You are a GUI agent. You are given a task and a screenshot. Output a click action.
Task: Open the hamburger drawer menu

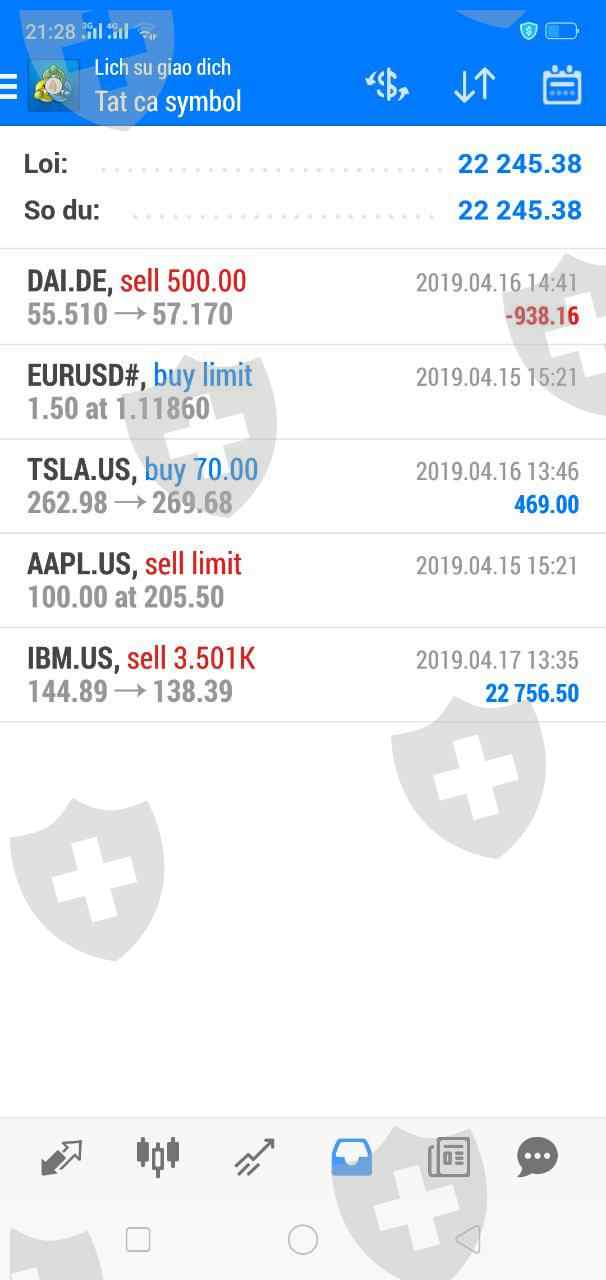pyautogui.click(x=10, y=87)
